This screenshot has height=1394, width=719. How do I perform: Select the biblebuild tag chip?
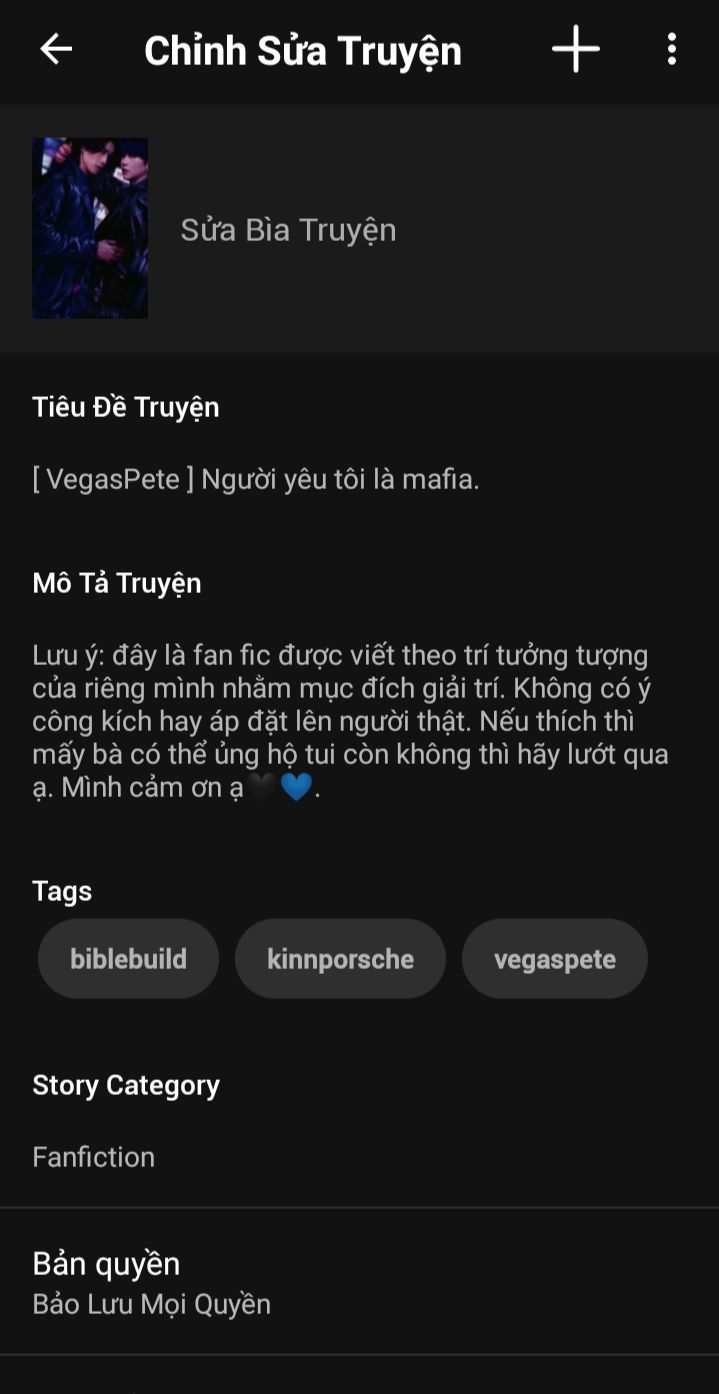tap(128, 959)
